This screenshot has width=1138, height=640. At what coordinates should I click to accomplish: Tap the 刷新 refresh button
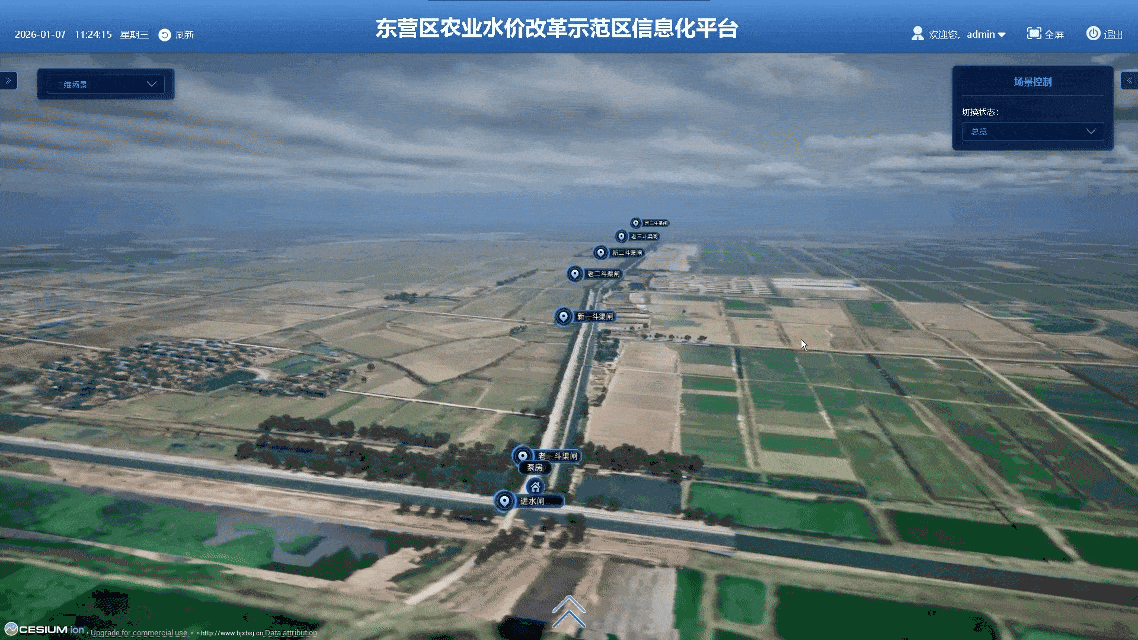coord(176,34)
